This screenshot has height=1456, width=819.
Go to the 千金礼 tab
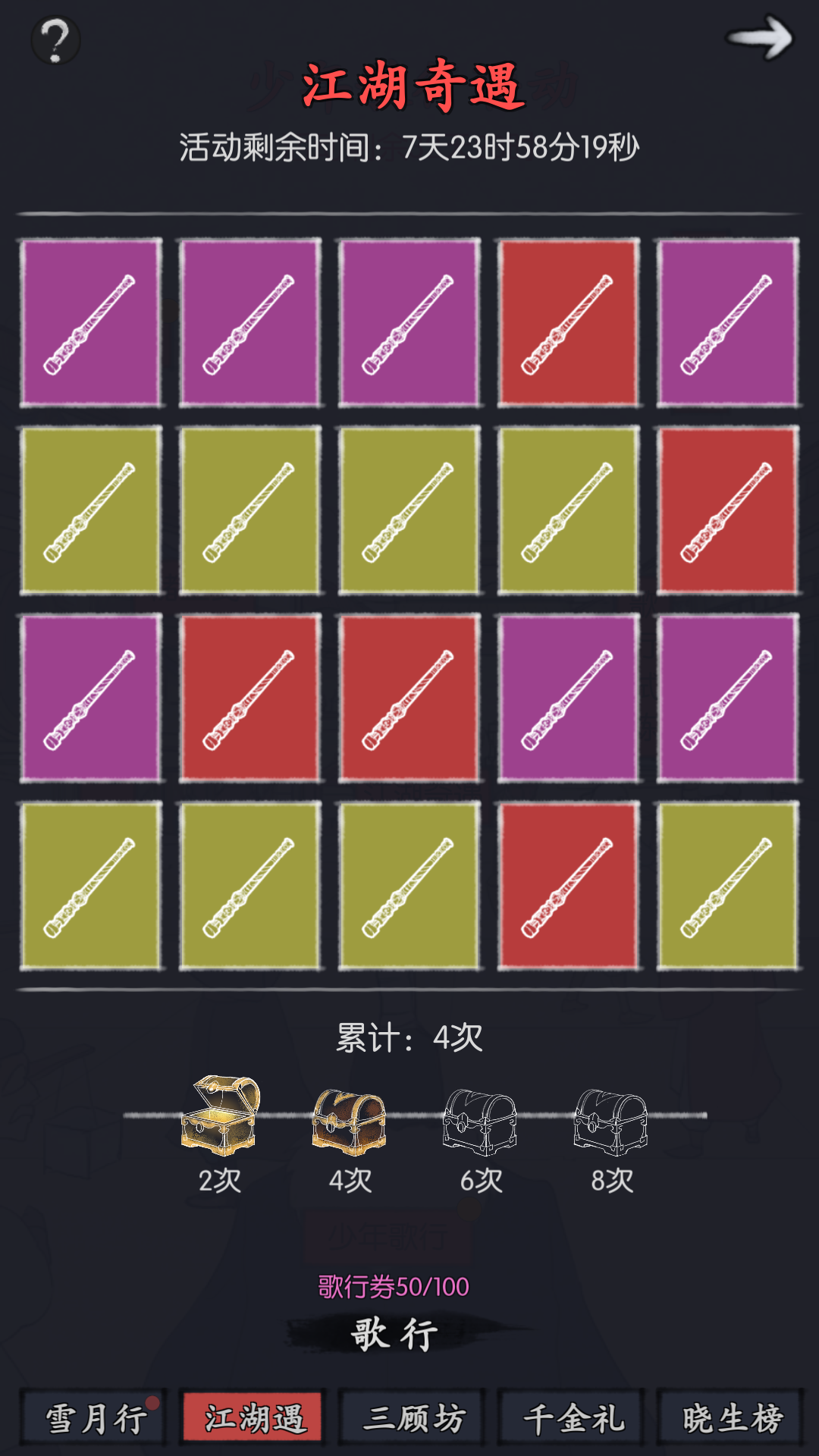click(573, 1418)
